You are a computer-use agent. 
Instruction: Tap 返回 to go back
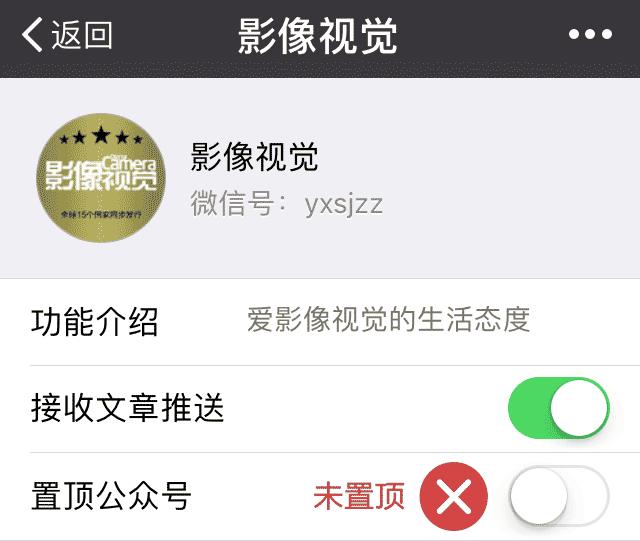[x=68, y=35]
